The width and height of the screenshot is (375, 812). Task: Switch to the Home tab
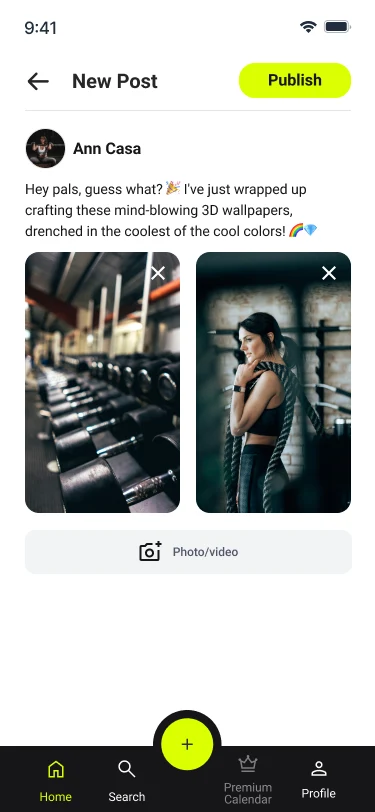(x=56, y=781)
